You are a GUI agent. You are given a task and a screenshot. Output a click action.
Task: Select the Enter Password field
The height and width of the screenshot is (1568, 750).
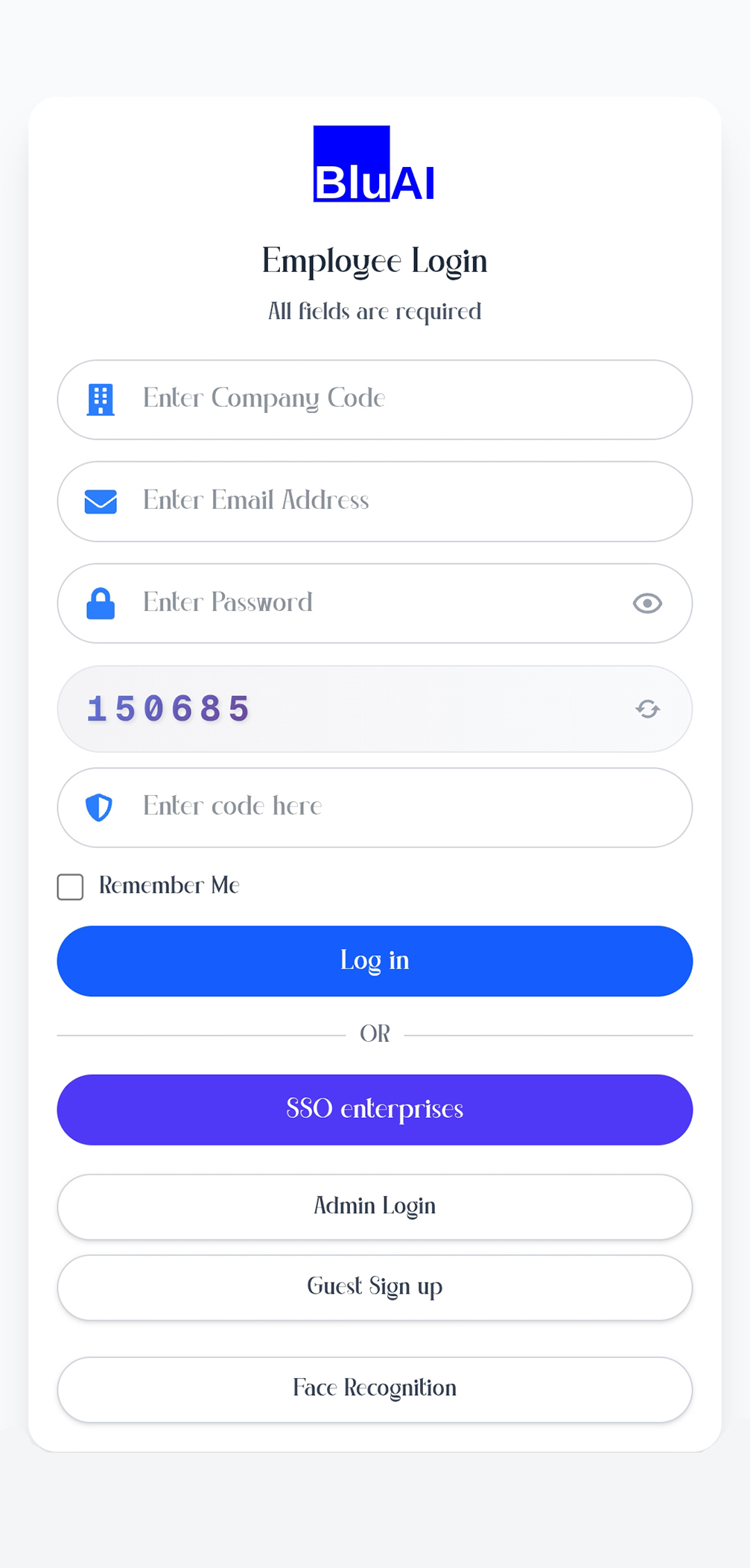pyautogui.click(x=372, y=603)
